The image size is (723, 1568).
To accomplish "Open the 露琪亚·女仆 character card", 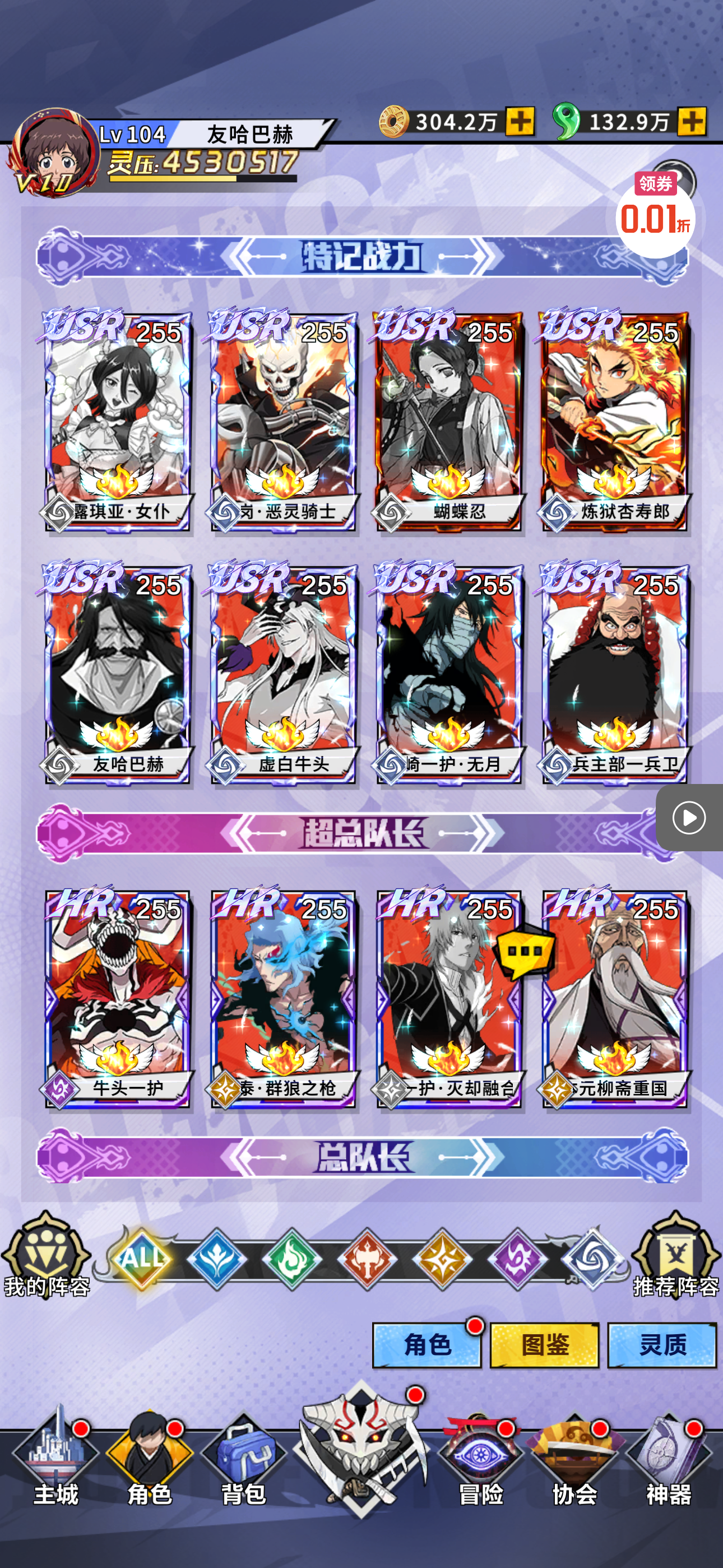I will (x=118, y=421).
